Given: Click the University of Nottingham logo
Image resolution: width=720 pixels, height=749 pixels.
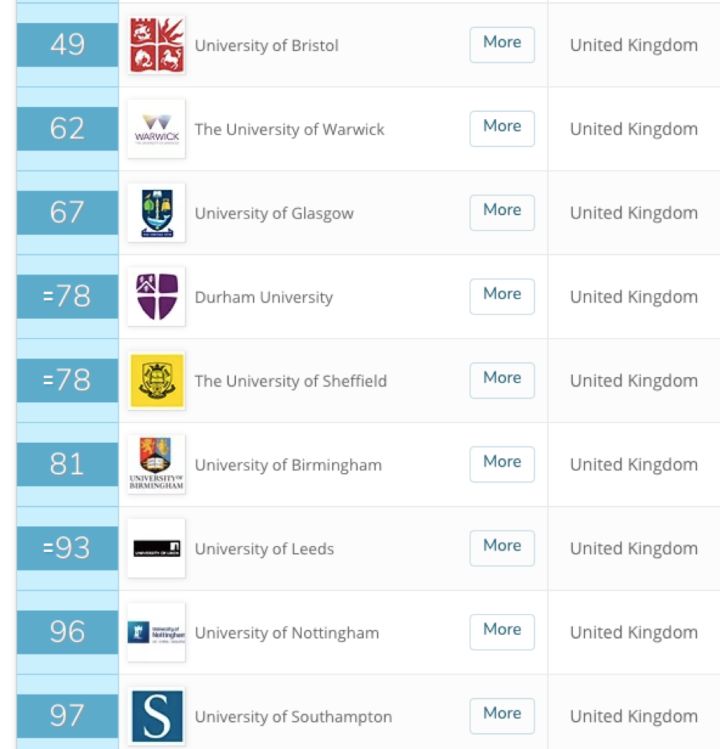Looking at the screenshot, I should [156, 631].
